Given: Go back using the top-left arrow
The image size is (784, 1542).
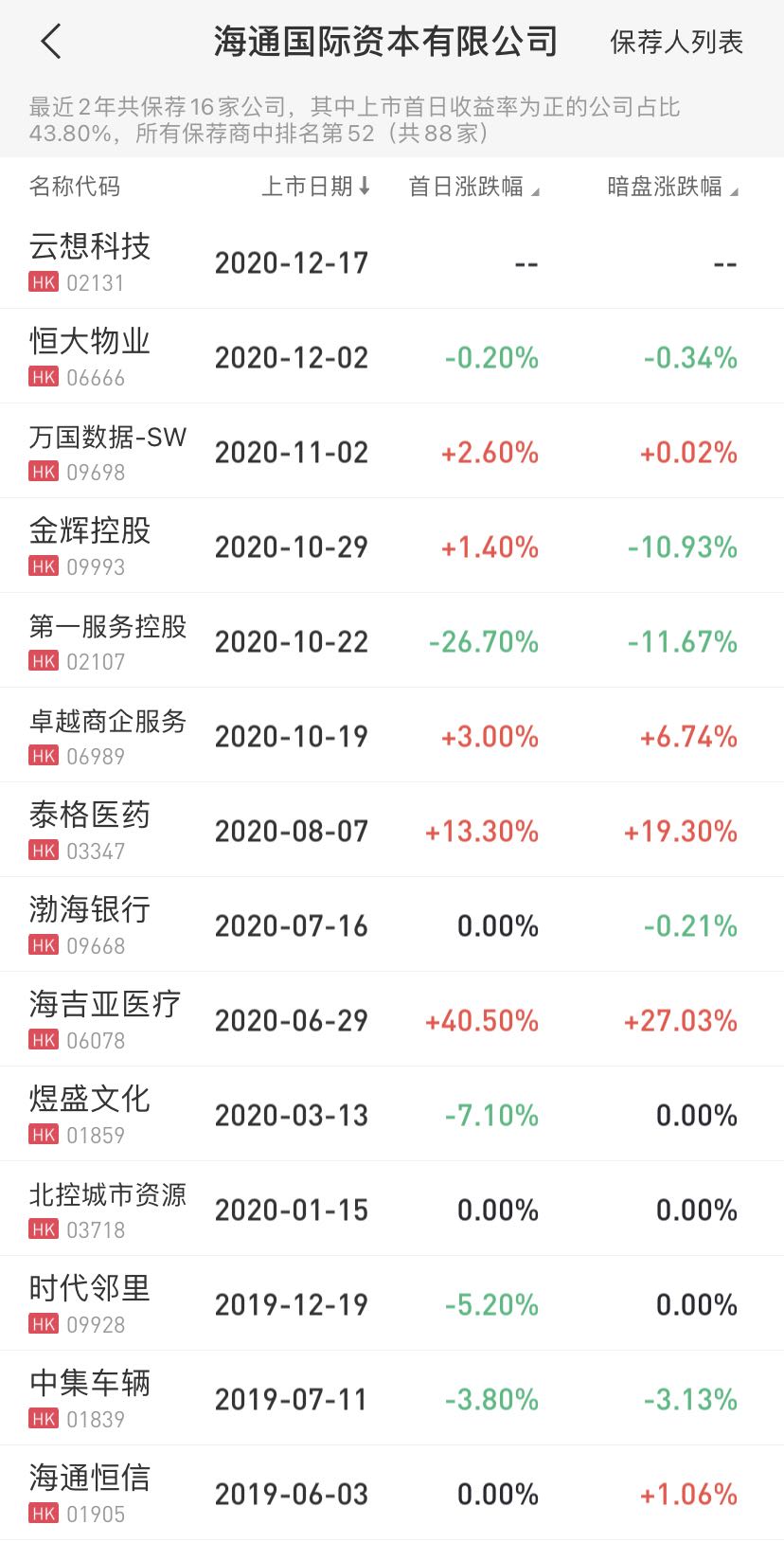Looking at the screenshot, I should point(51,42).
